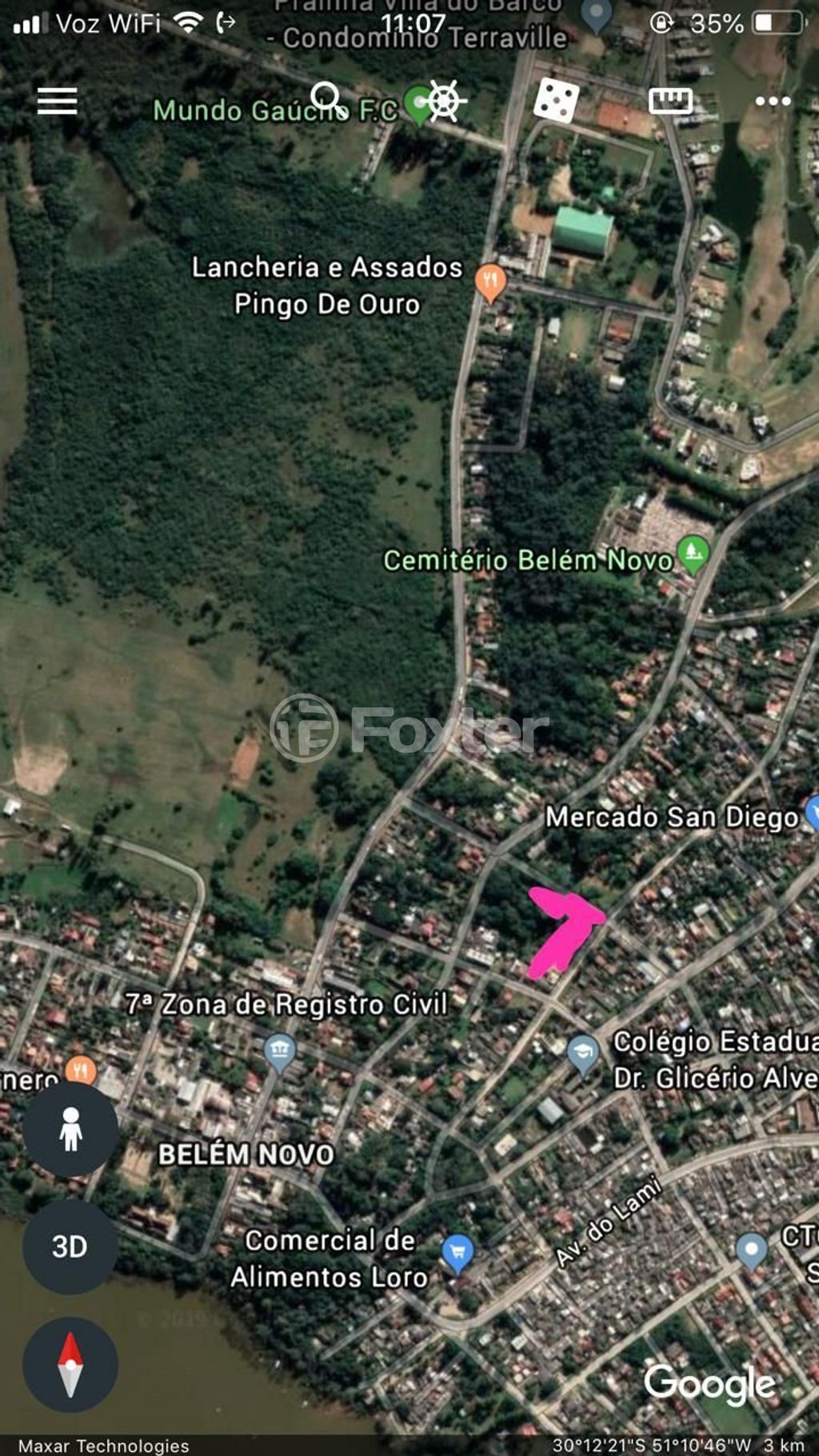Open the hamburger menu
The width and height of the screenshot is (819, 1456).
coord(57,102)
